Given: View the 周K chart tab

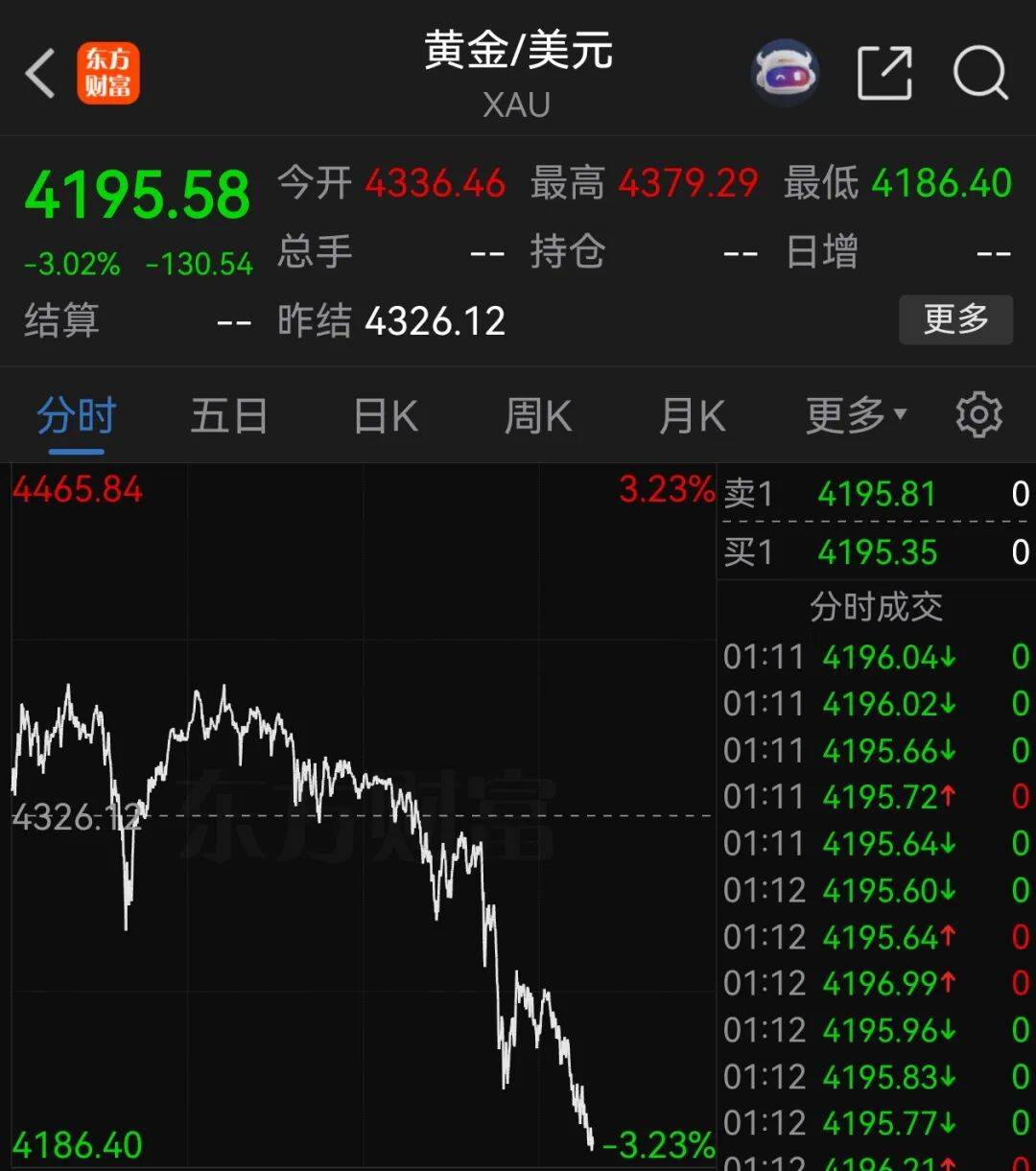Looking at the screenshot, I should click(x=538, y=416).
